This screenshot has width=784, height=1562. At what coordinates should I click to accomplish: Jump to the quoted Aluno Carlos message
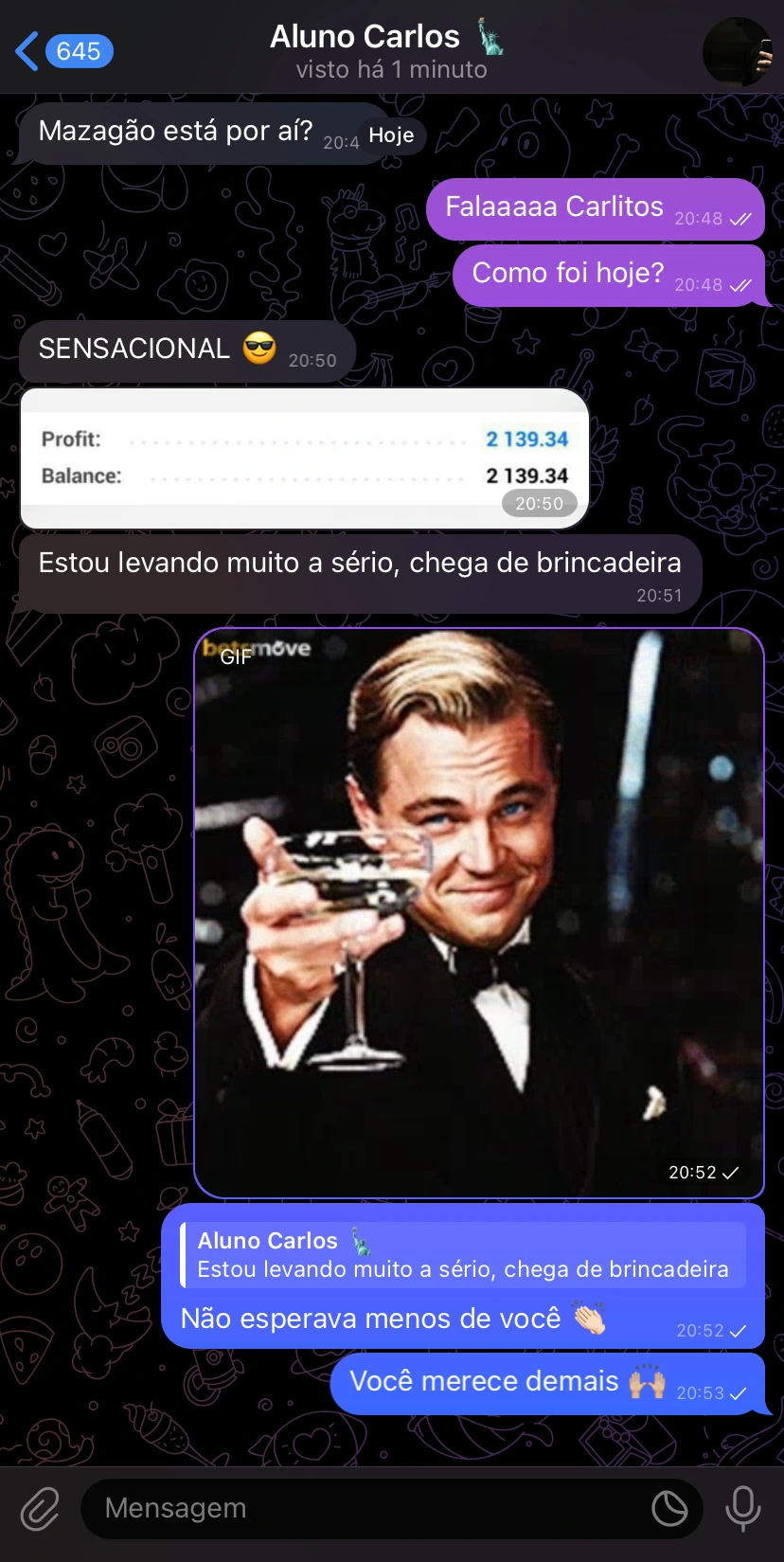(x=463, y=1254)
